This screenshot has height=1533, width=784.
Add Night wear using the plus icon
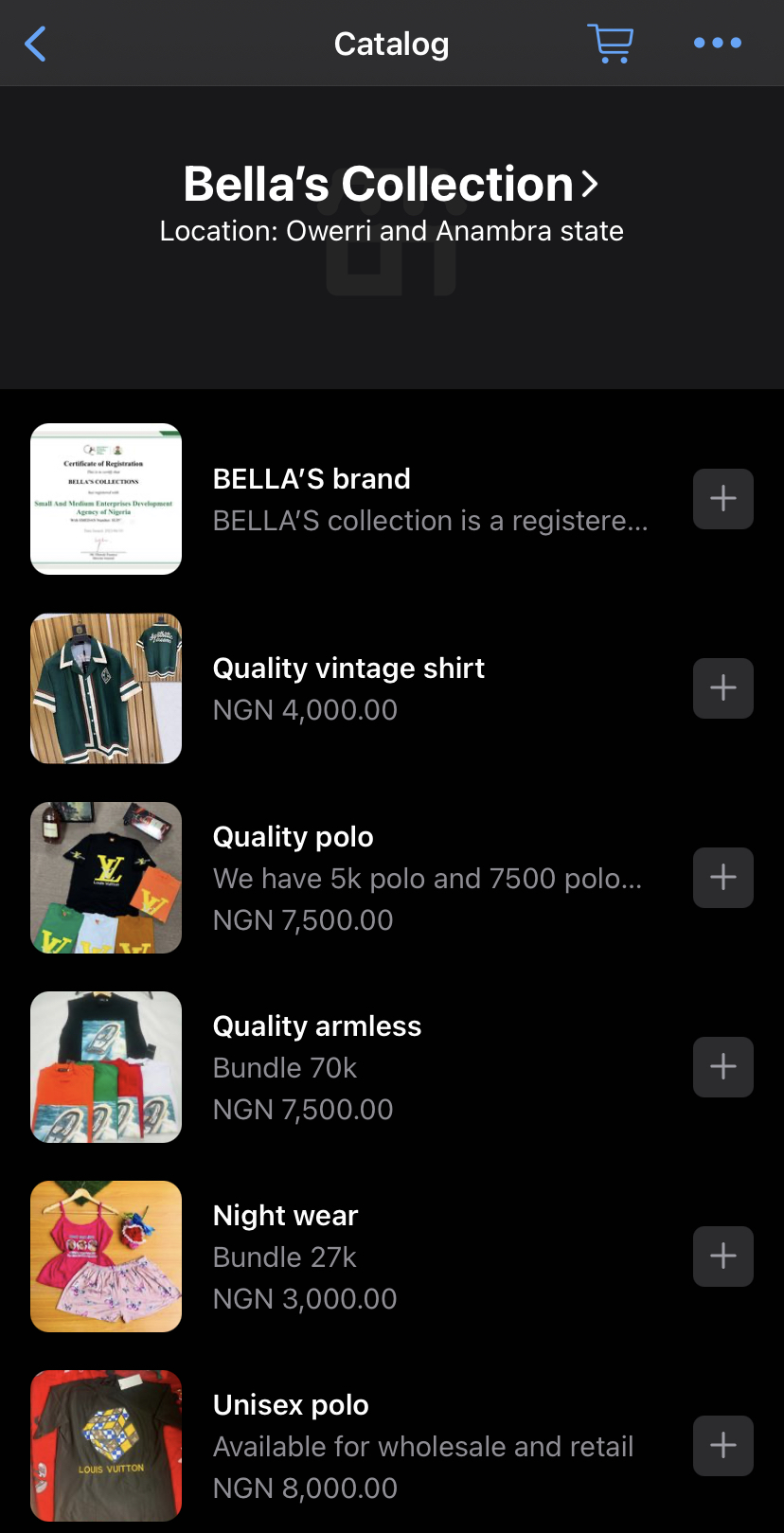(x=722, y=1257)
